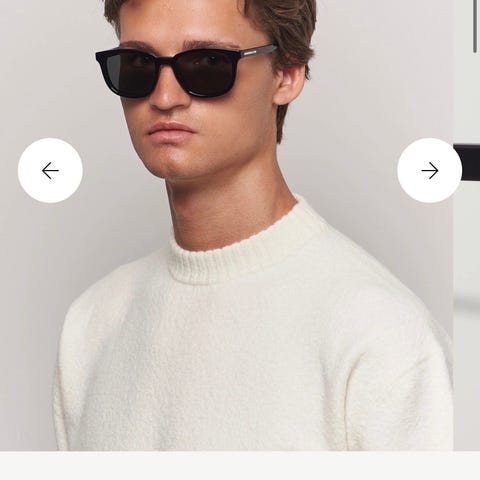The image size is (480, 480).
Task: Go to the previous product image
Action: point(50,170)
